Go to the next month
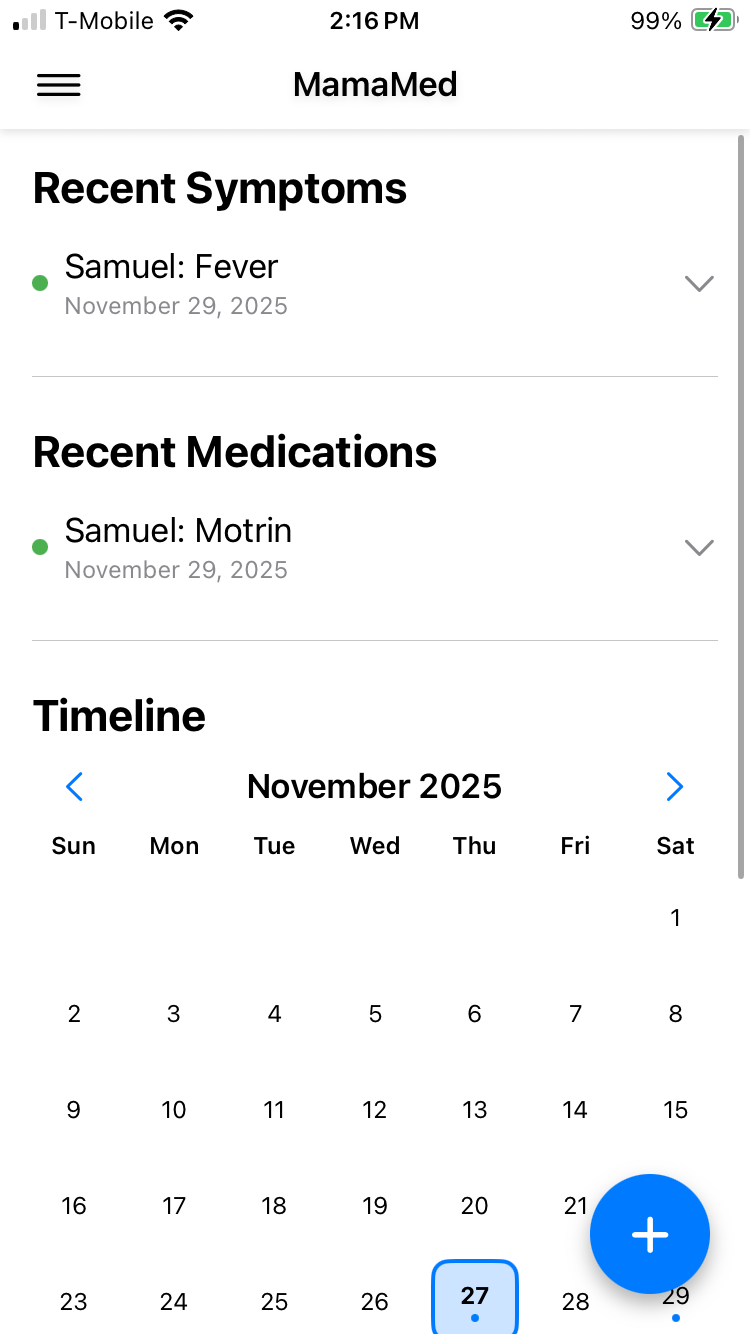This screenshot has width=750, height=1334. pos(675,786)
